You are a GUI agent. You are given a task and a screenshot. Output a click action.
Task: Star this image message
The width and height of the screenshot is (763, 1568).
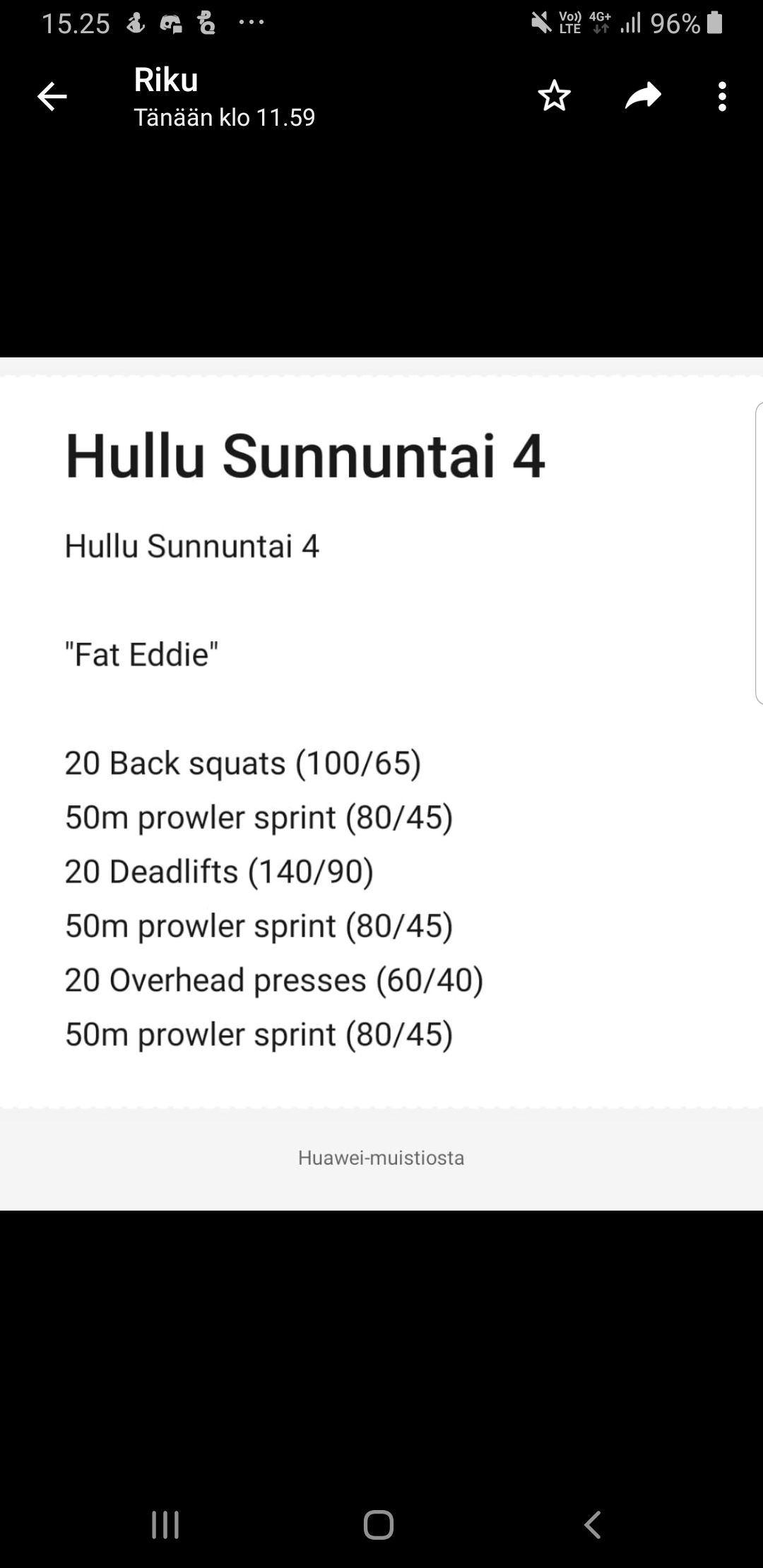pyautogui.click(x=554, y=96)
